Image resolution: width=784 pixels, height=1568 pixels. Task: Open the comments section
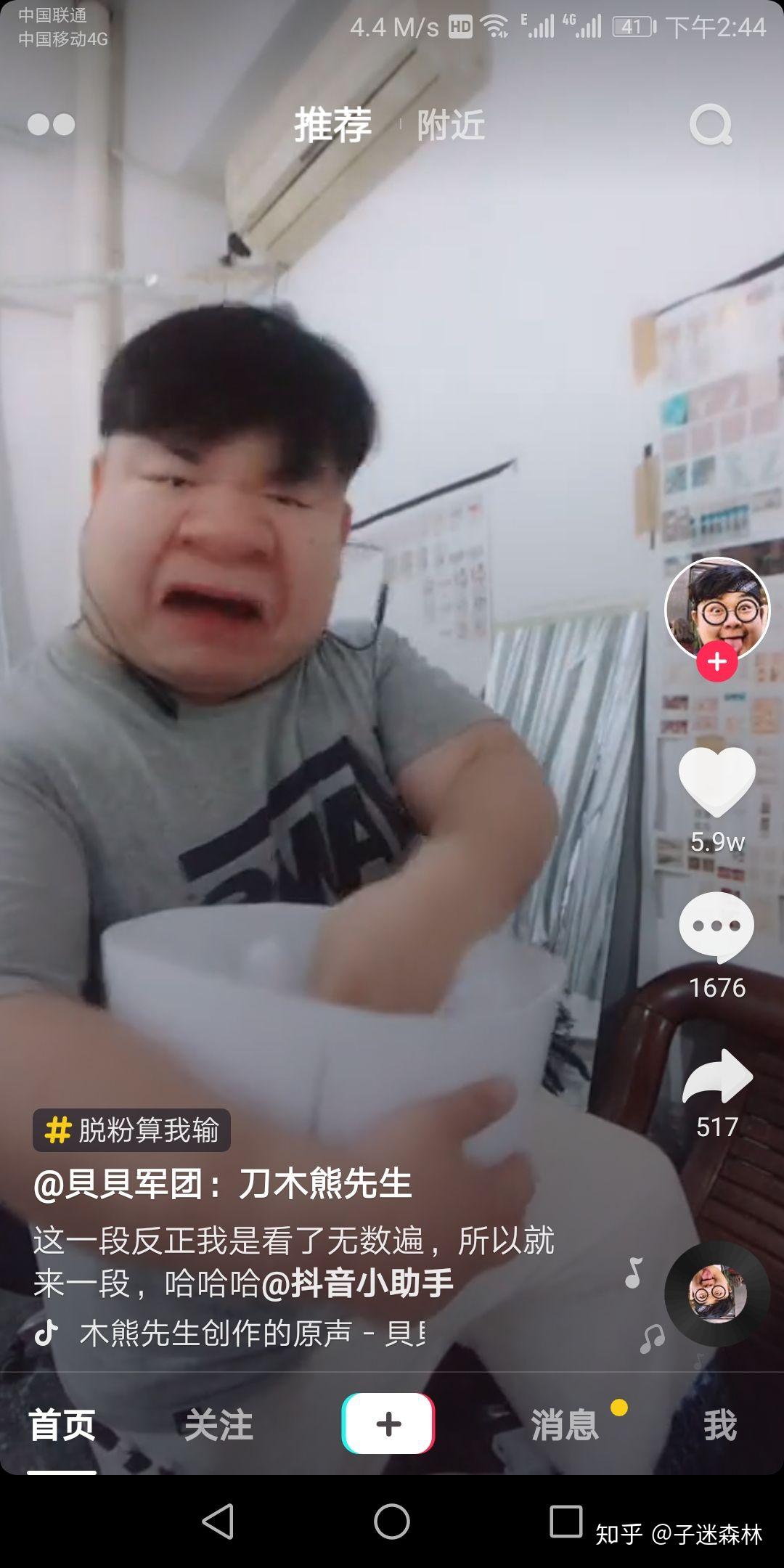pyautogui.click(x=719, y=923)
